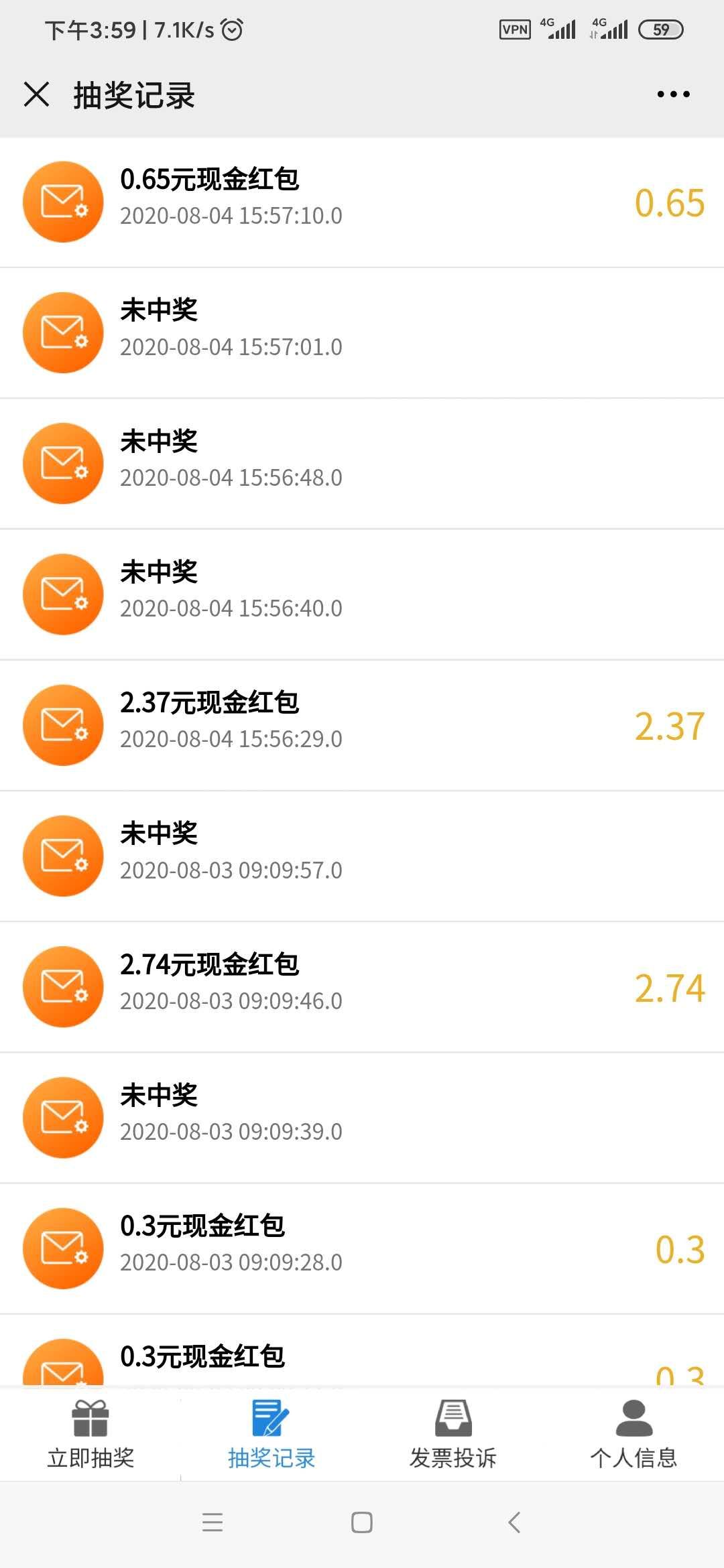This screenshot has width=724, height=1568.
Task: Switch to the 立即抽奖 tab
Action: 90,1434
